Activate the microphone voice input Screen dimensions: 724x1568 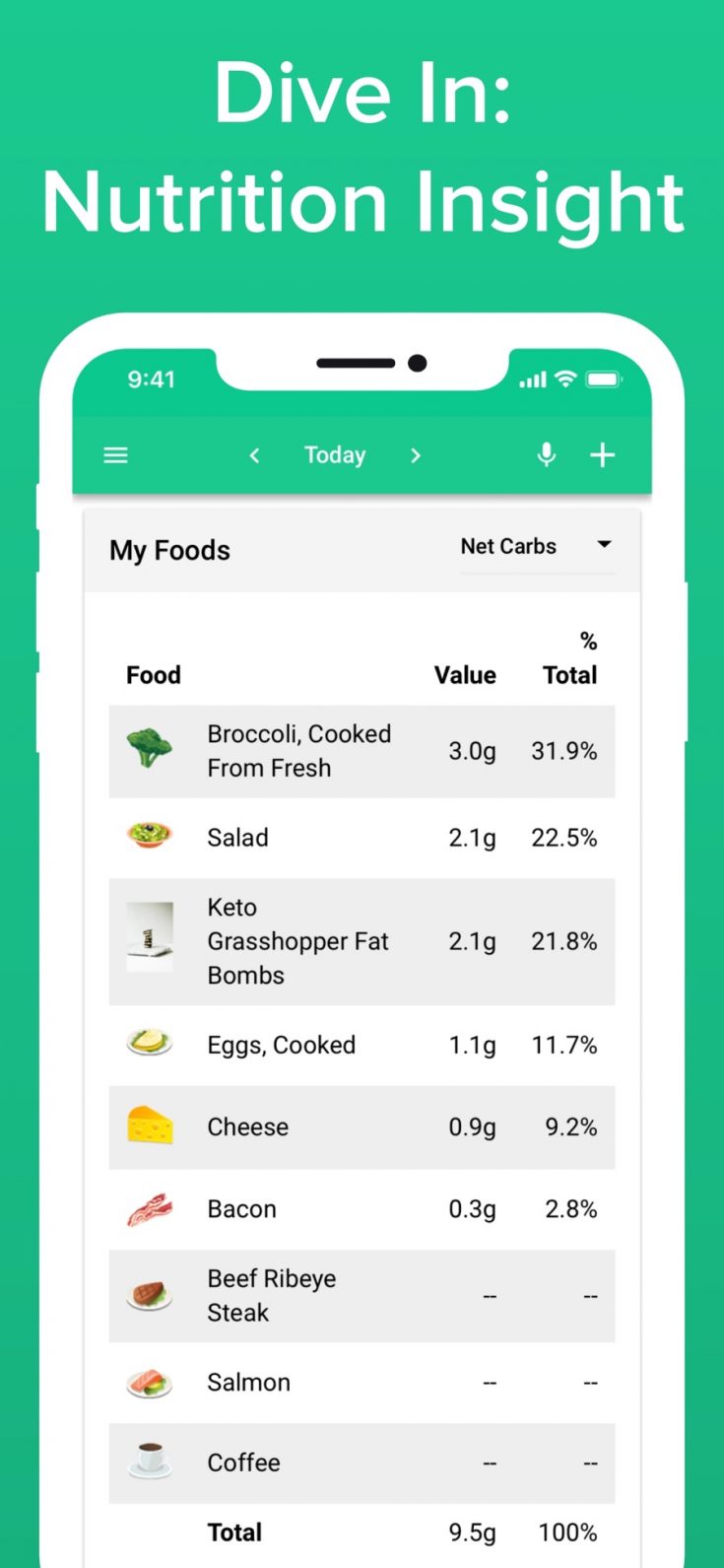coord(546,454)
